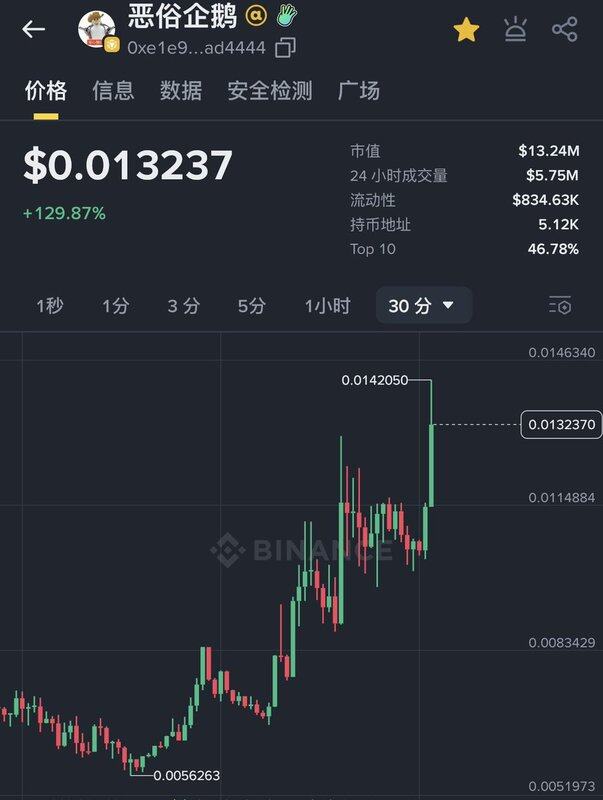This screenshot has height=800, width=603.
Task: Share this token page
Action: pos(565,30)
